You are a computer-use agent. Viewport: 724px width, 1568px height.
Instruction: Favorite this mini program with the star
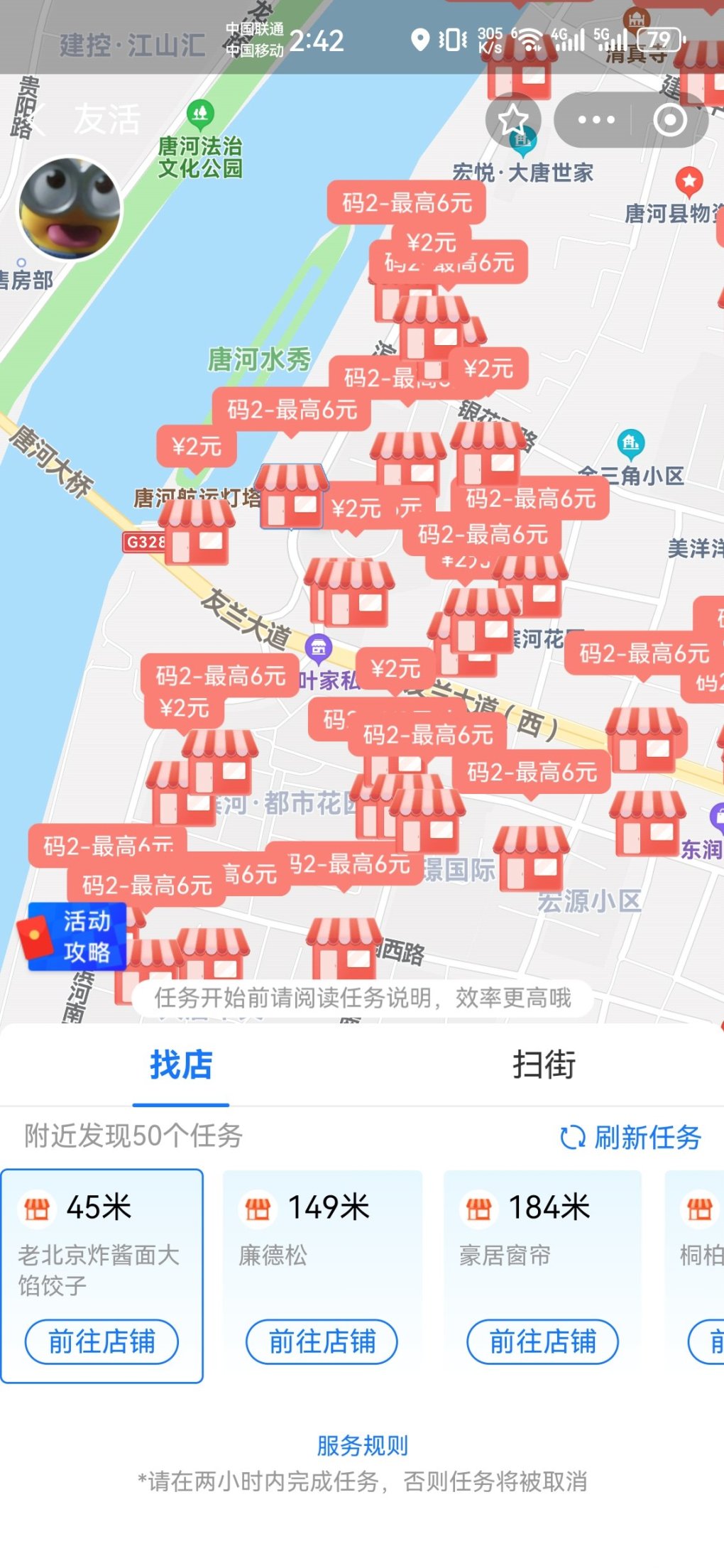512,119
